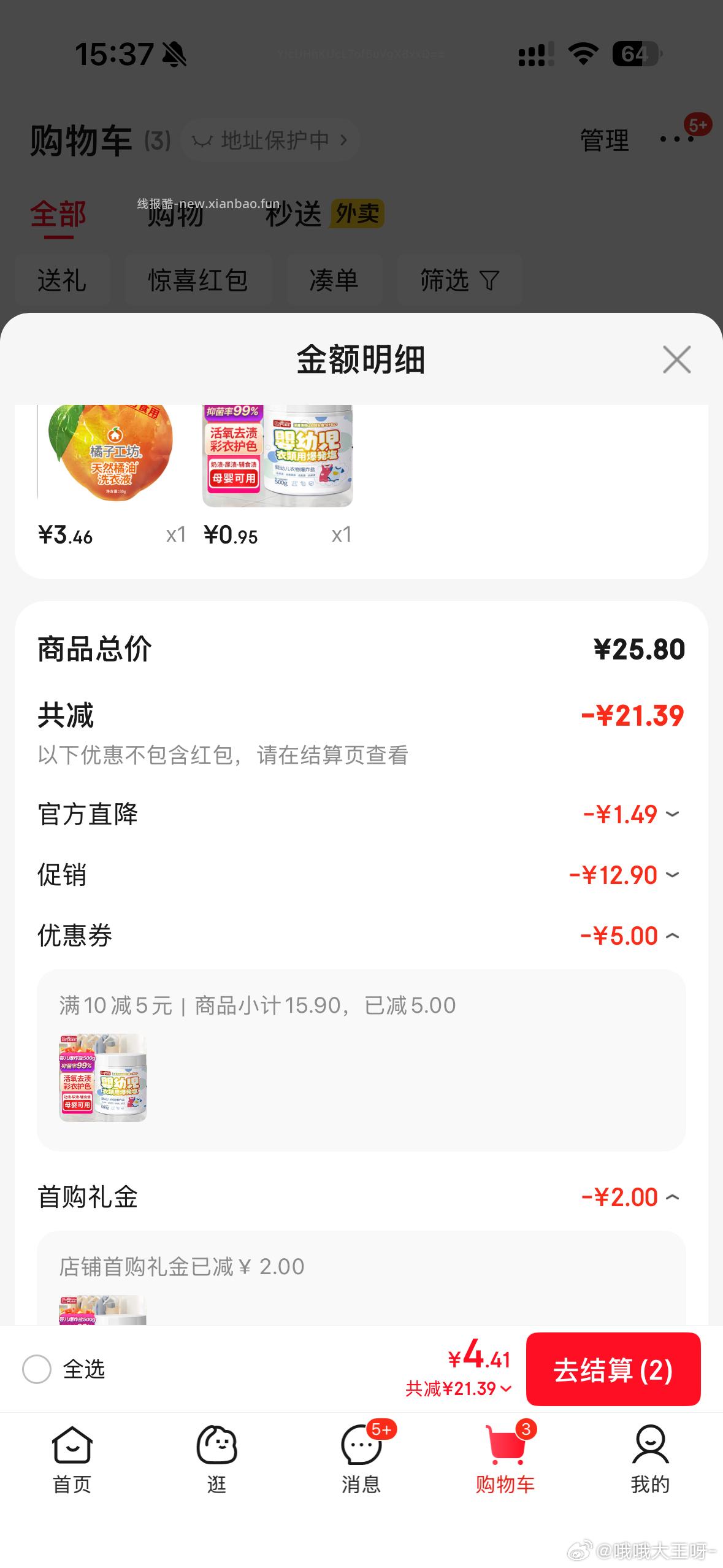This screenshot has width=723, height=1568.
Task: Tap the 去结算(2) checkout button
Action: (613, 1369)
